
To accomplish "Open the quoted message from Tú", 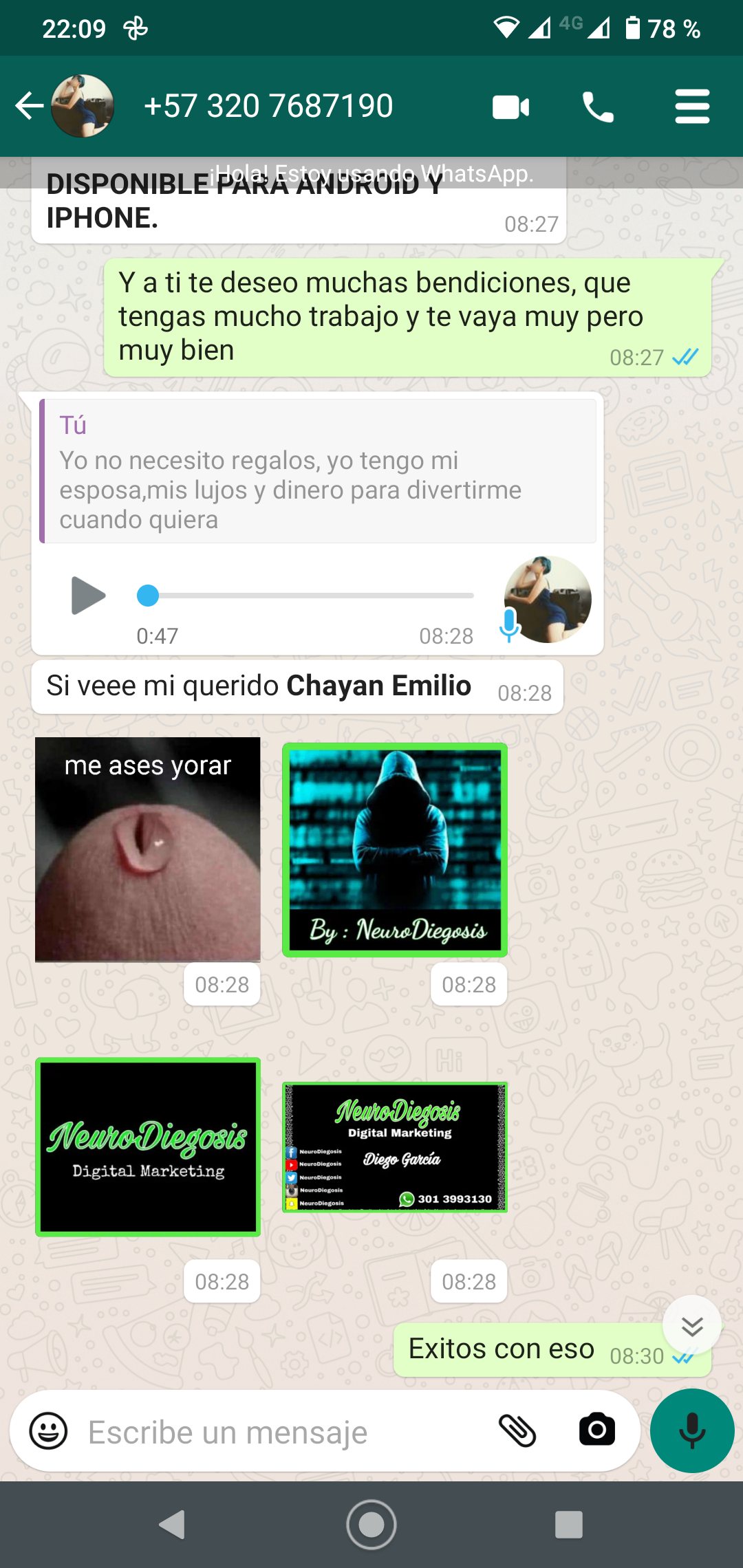I will tap(318, 472).
